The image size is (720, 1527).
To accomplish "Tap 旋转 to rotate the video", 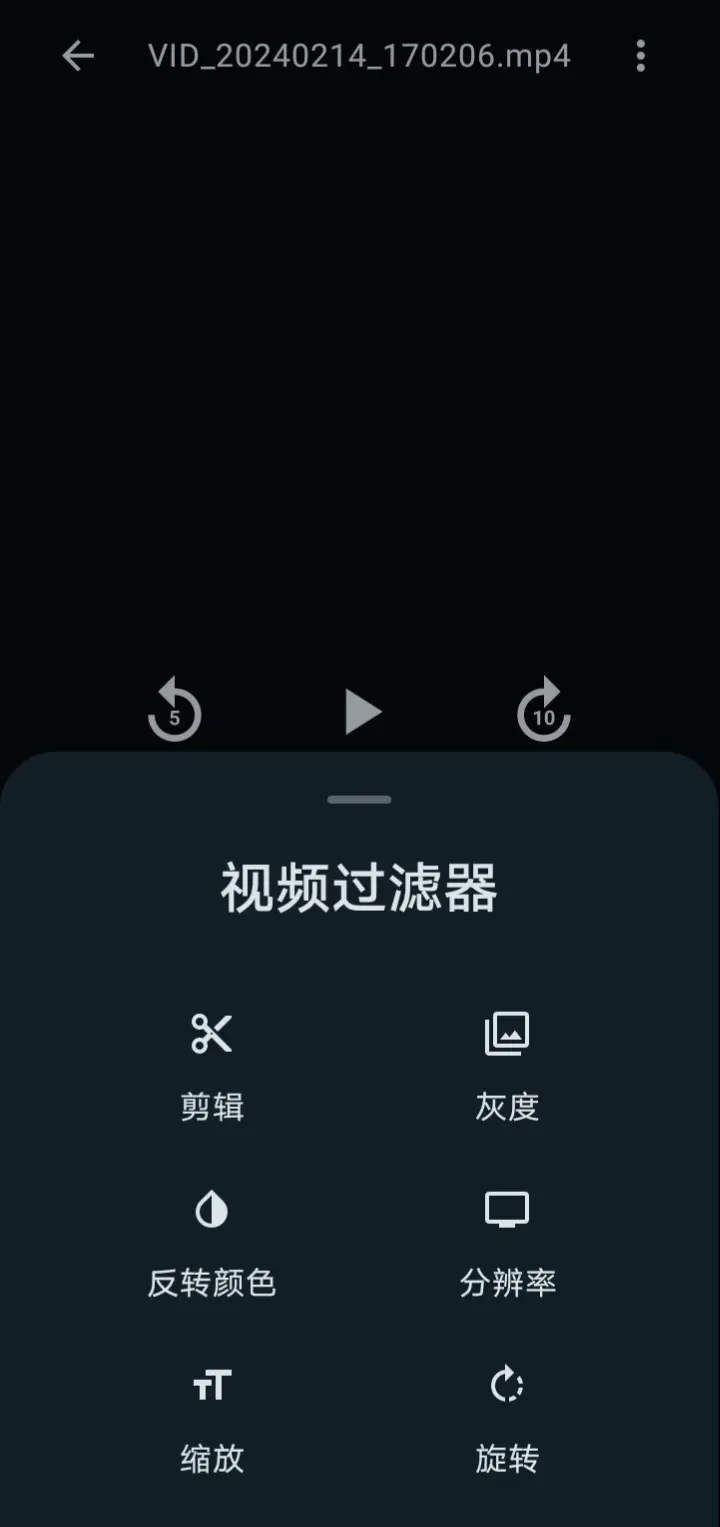I will tap(507, 1418).
